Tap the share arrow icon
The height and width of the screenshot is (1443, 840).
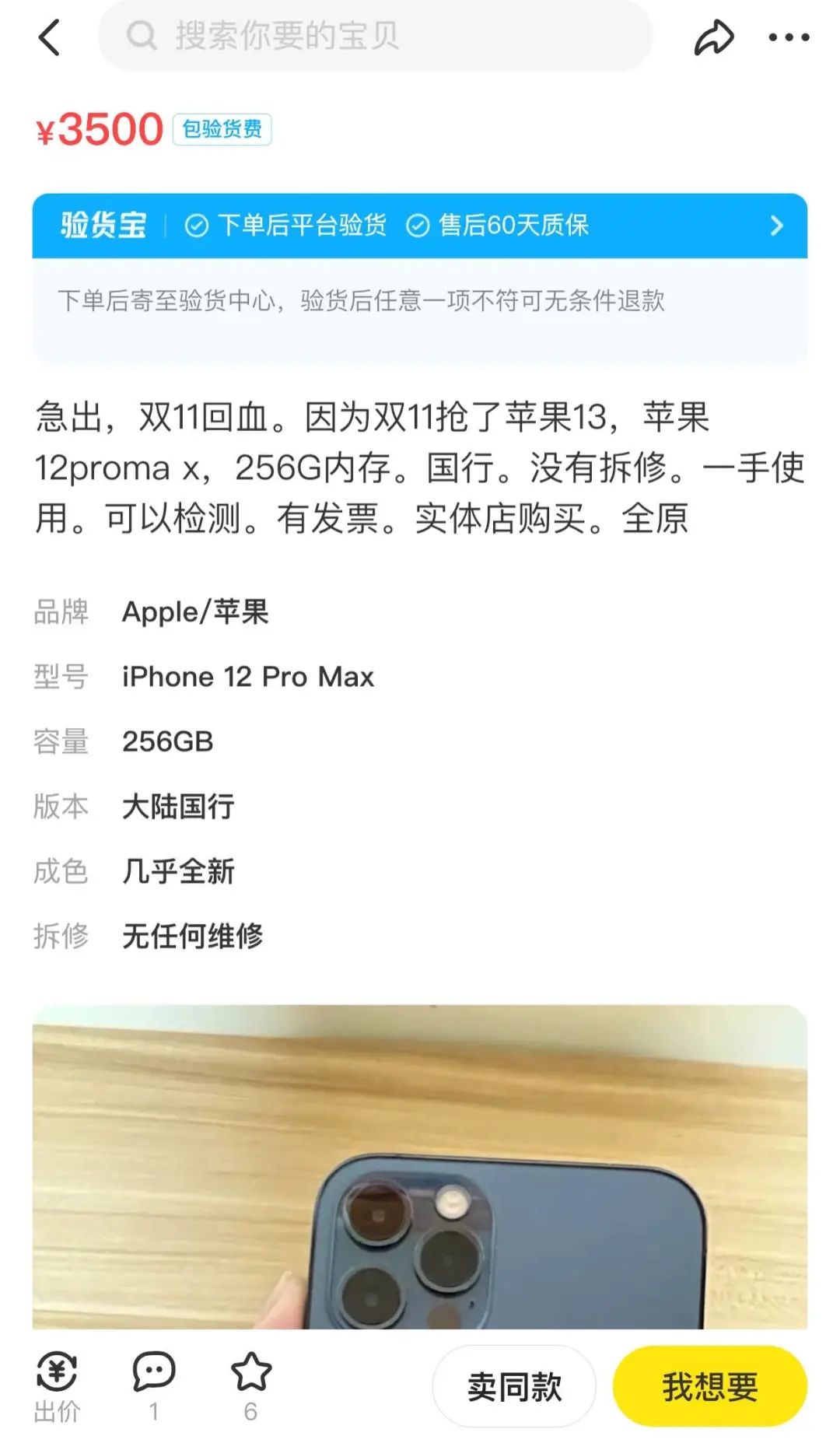click(715, 36)
